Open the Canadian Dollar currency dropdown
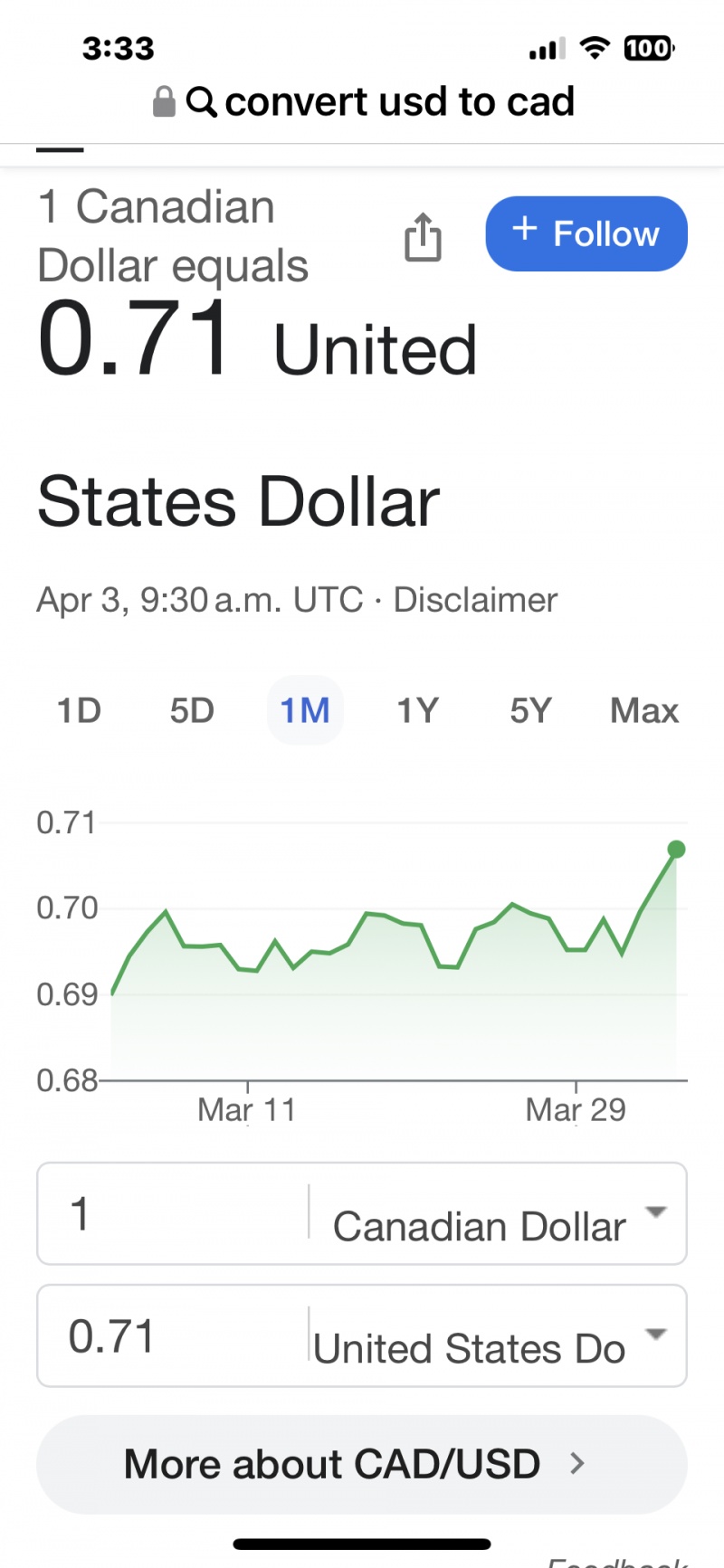This screenshot has width=724, height=1568. pyautogui.click(x=499, y=1213)
